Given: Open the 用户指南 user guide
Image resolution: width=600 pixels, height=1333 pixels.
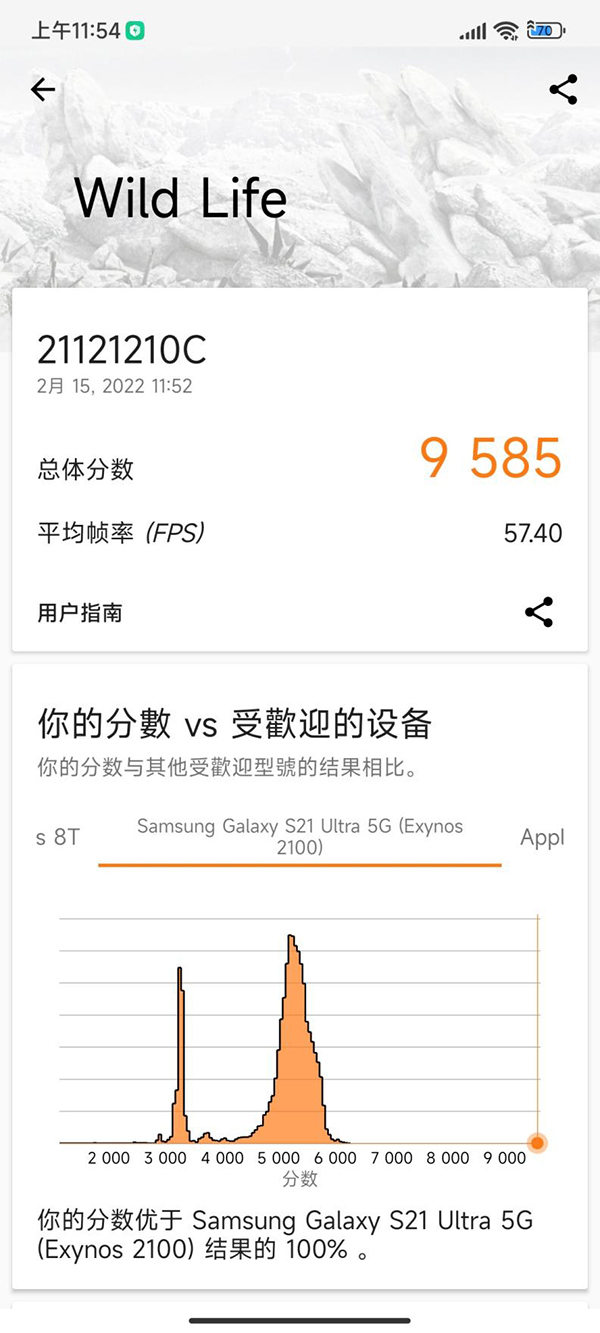Looking at the screenshot, I should 80,613.
